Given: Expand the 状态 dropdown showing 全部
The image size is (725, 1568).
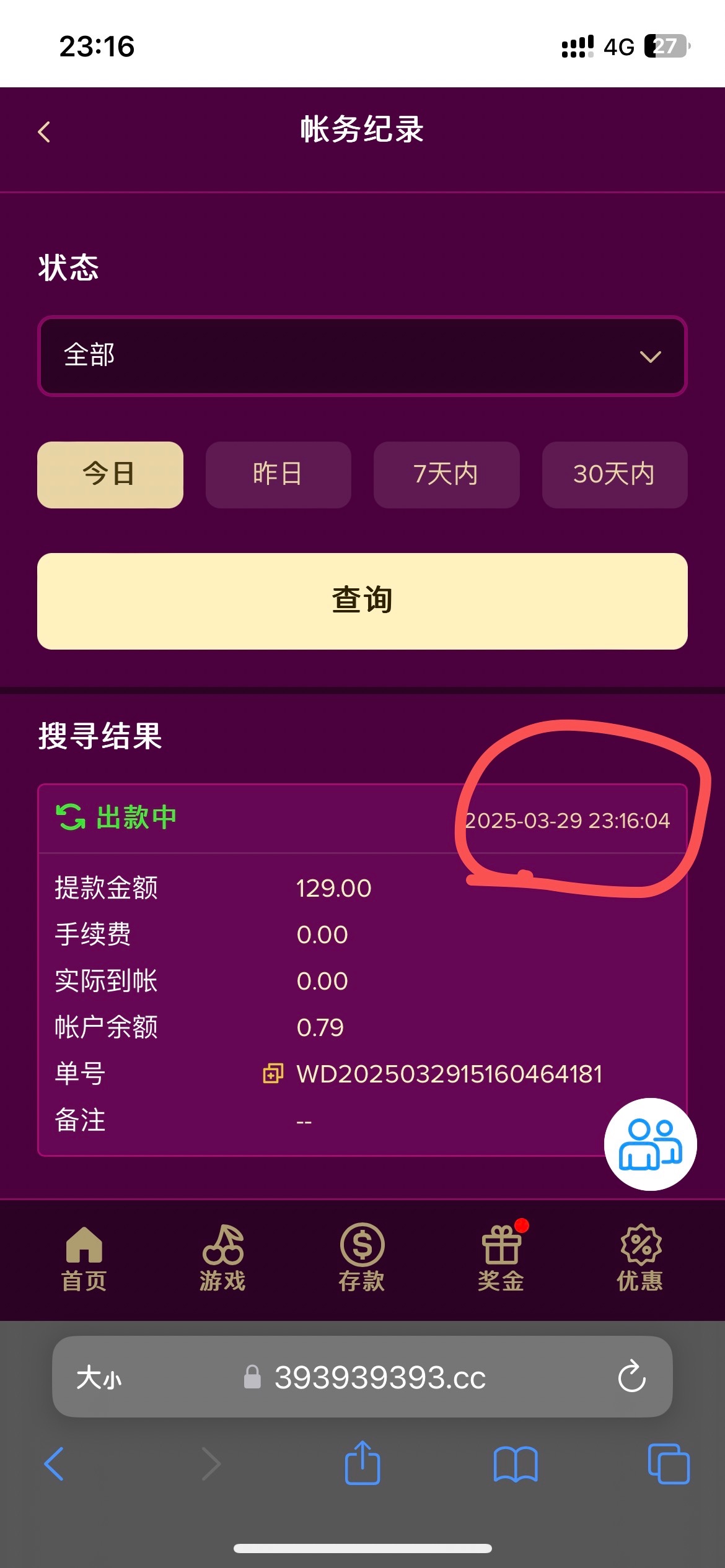Looking at the screenshot, I should tap(362, 356).
